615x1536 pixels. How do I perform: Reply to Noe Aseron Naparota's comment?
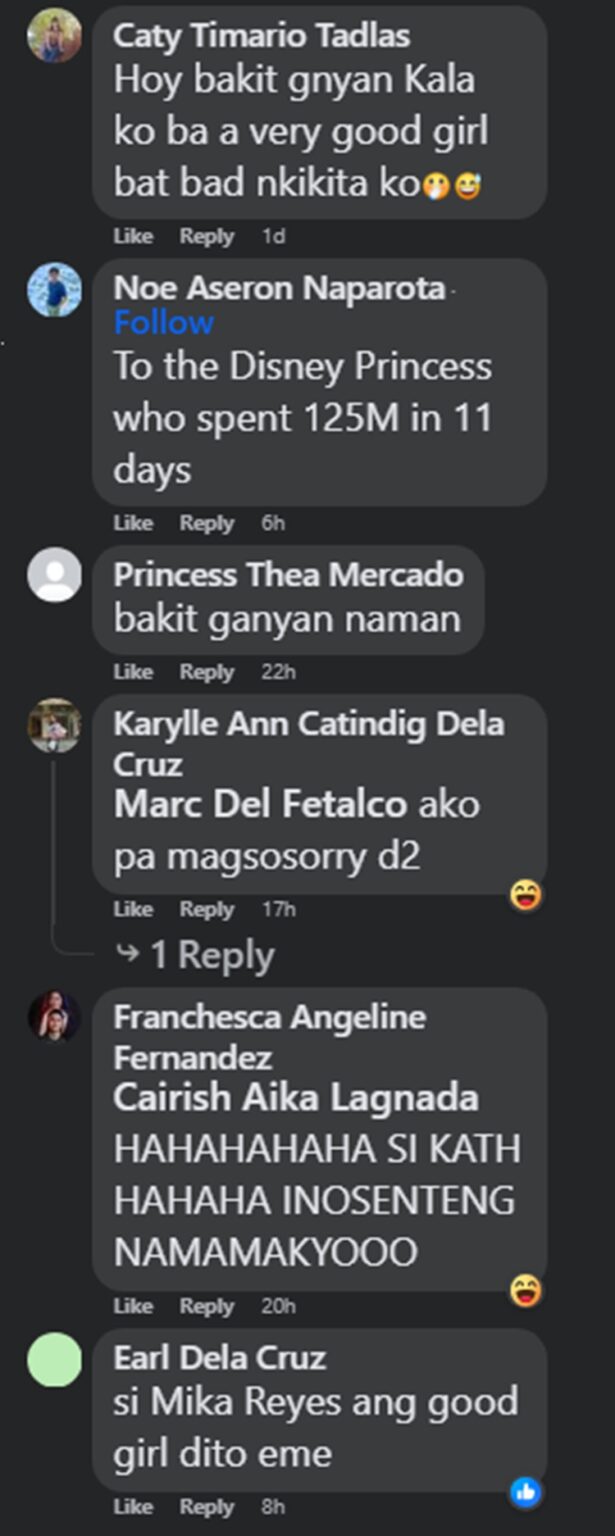(x=206, y=524)
